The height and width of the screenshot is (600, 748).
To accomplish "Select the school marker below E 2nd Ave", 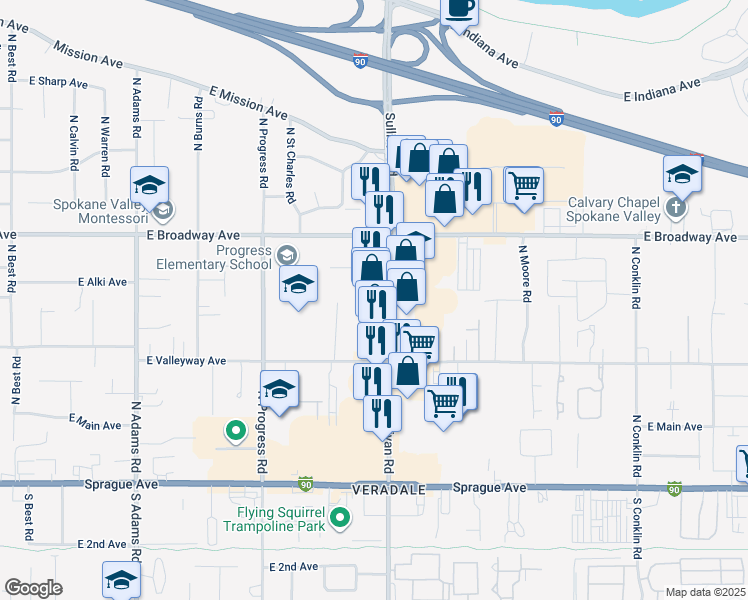I will click(x=121, y=580).
